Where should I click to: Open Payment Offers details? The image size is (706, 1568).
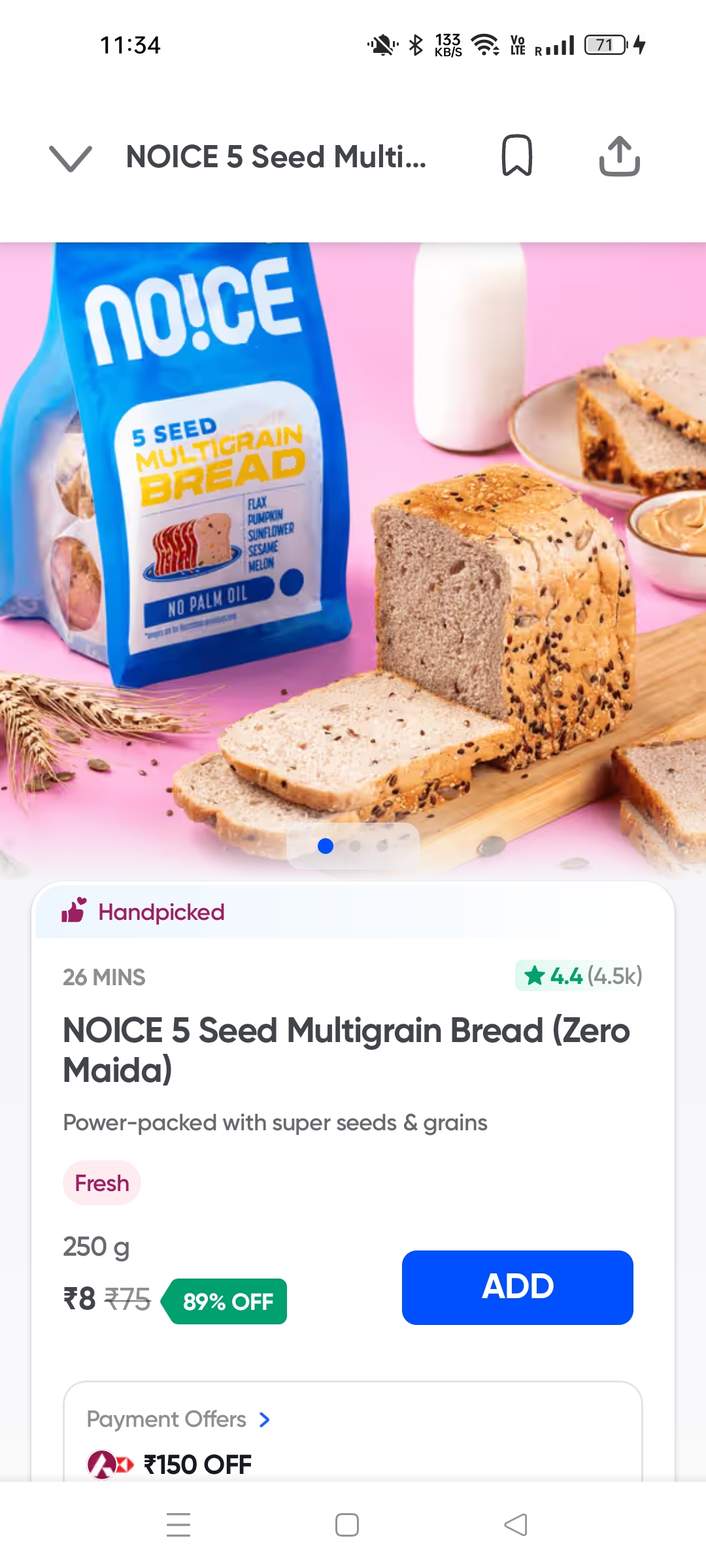(x=178, y=1419)
